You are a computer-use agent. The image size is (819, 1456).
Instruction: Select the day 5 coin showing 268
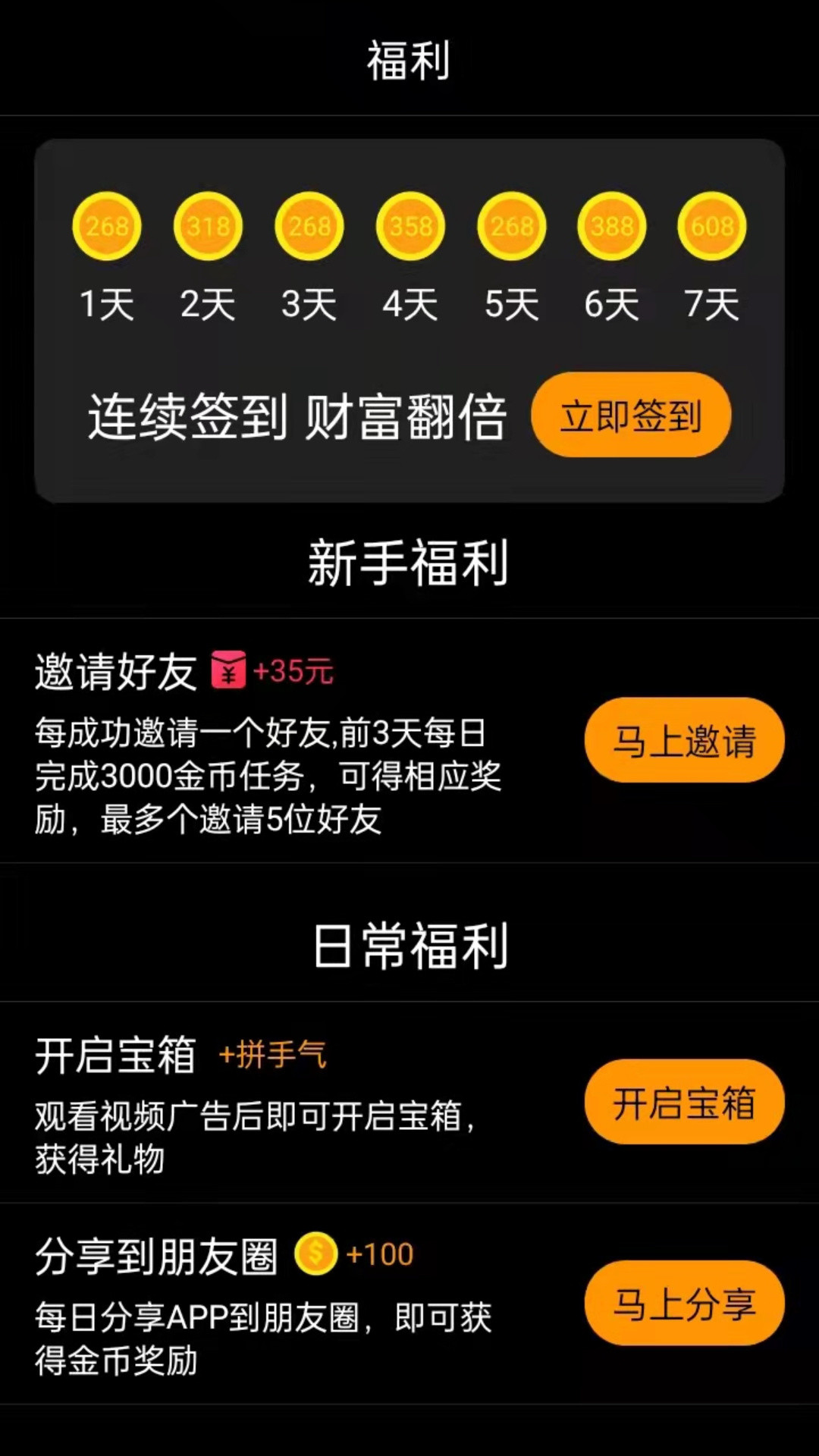coord(510,225)
